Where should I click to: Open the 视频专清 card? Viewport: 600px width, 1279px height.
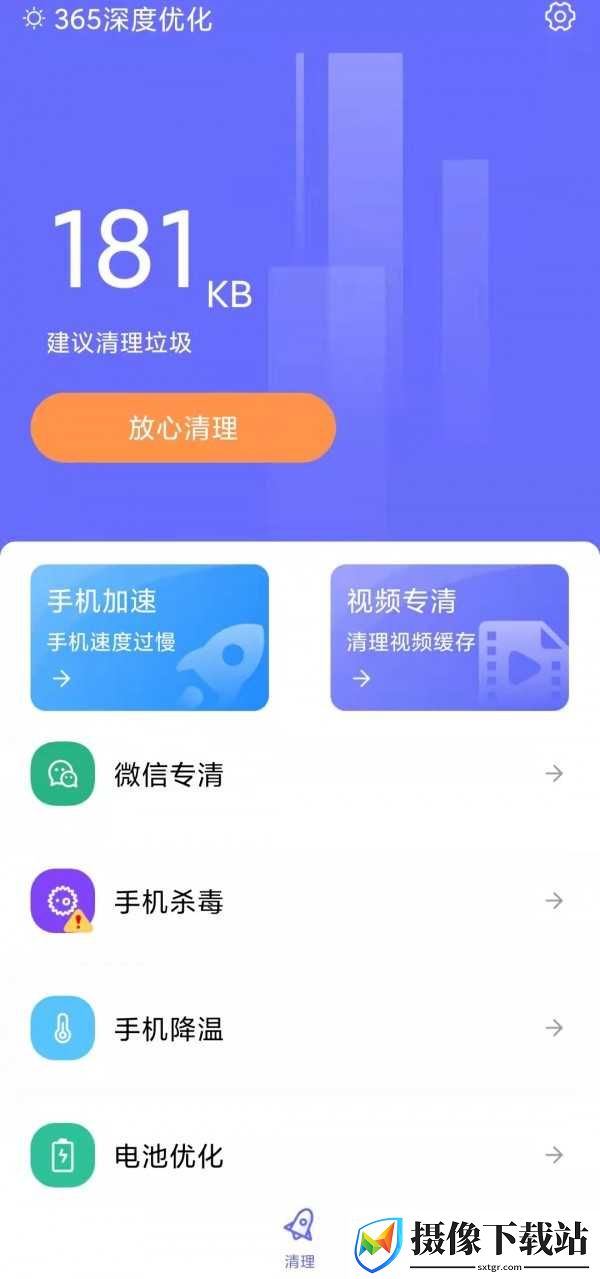450,637
